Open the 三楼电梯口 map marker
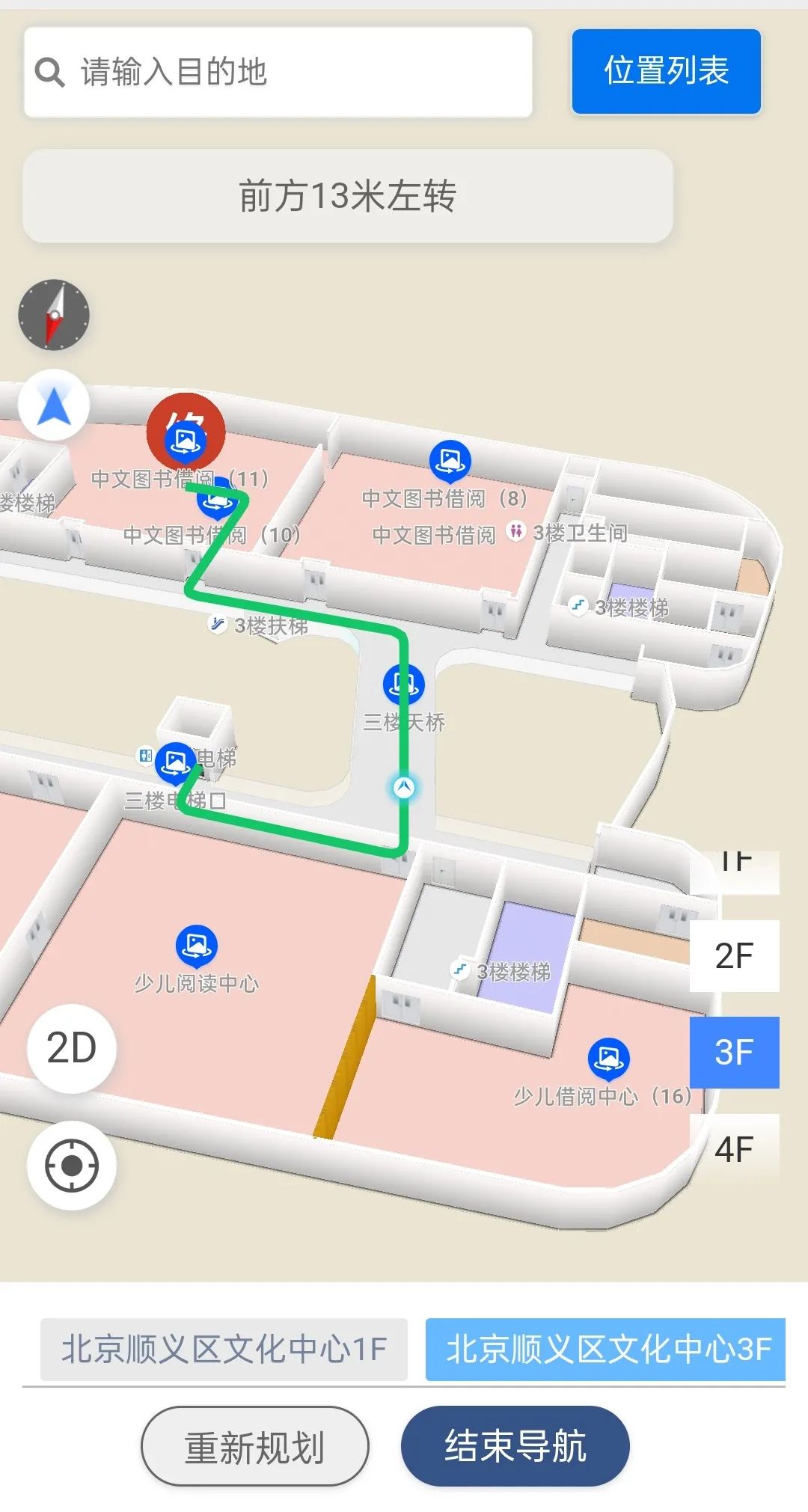The height and width of the screenshot is (1512, 808). (x=176, y=763)
